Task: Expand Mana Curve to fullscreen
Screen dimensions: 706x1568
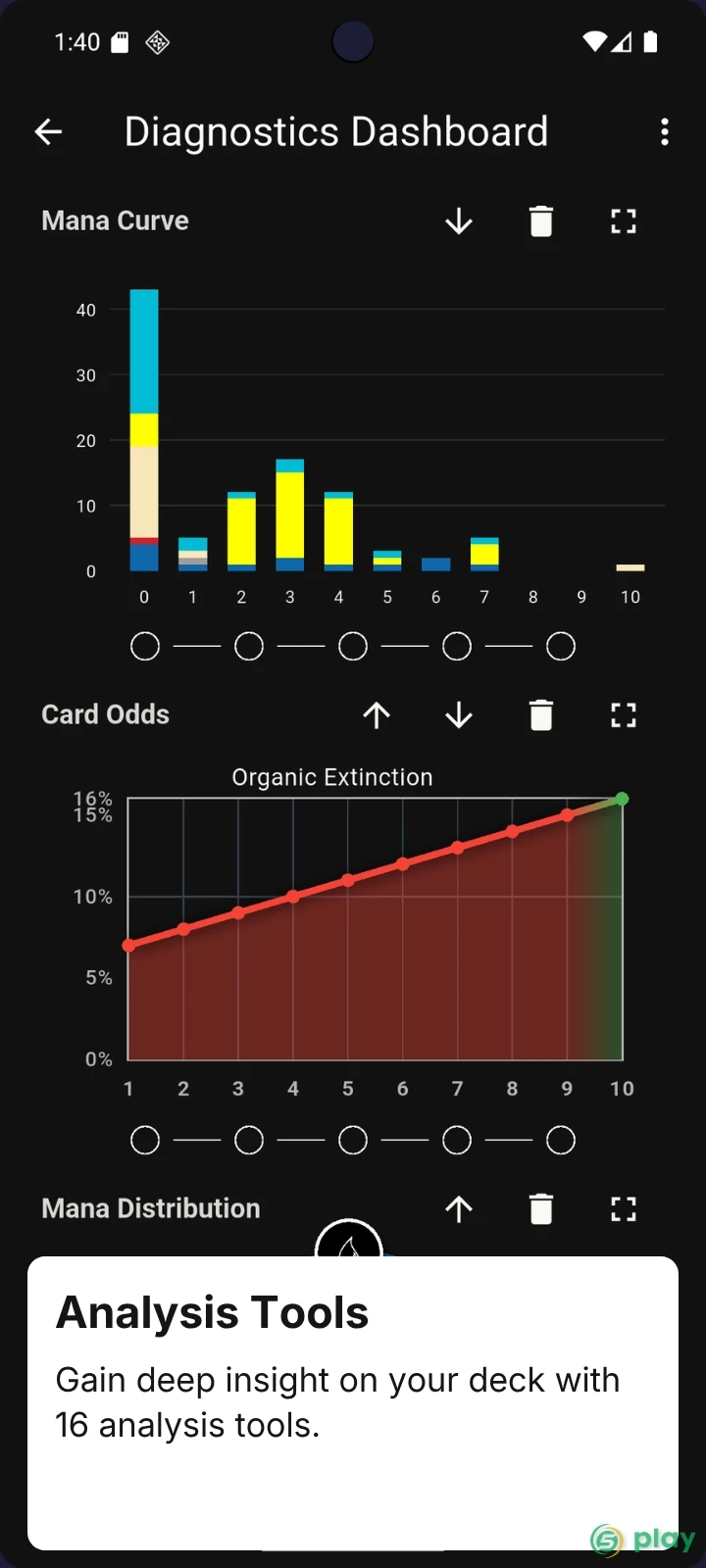Action: coord(624,221)
